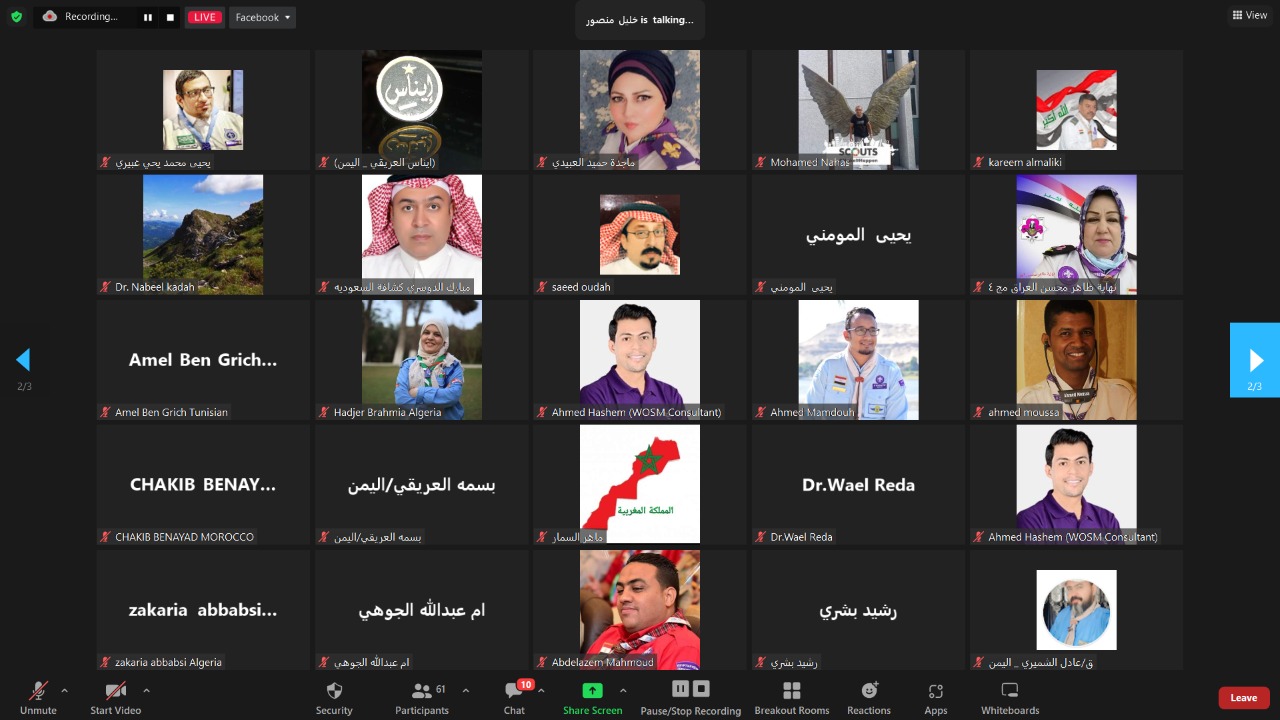Expand the Facebook live stream dropdown

[x=263, y=17]
